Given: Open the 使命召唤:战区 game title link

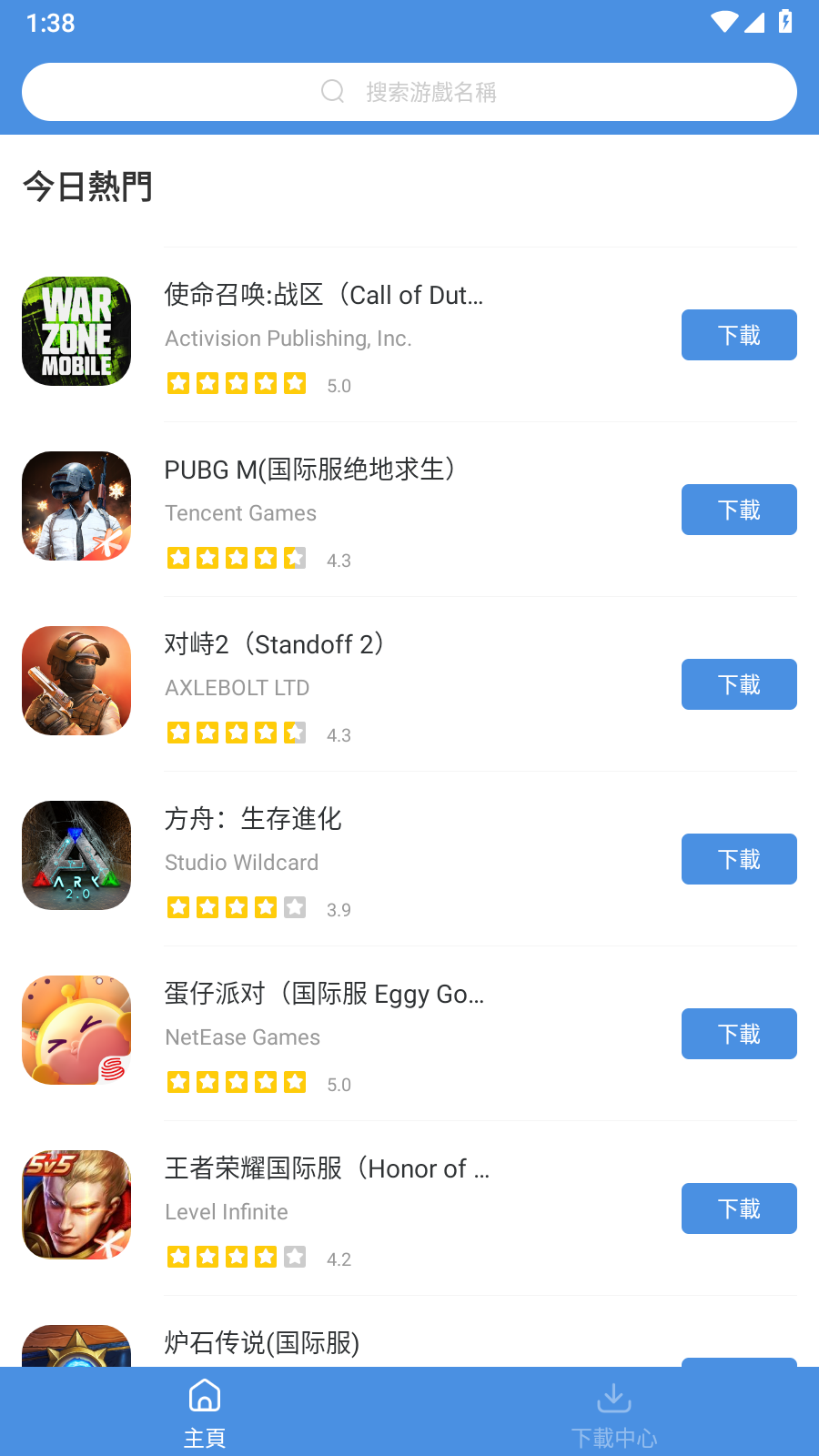Looking at the screenshot, I should (x=323, y=295).
